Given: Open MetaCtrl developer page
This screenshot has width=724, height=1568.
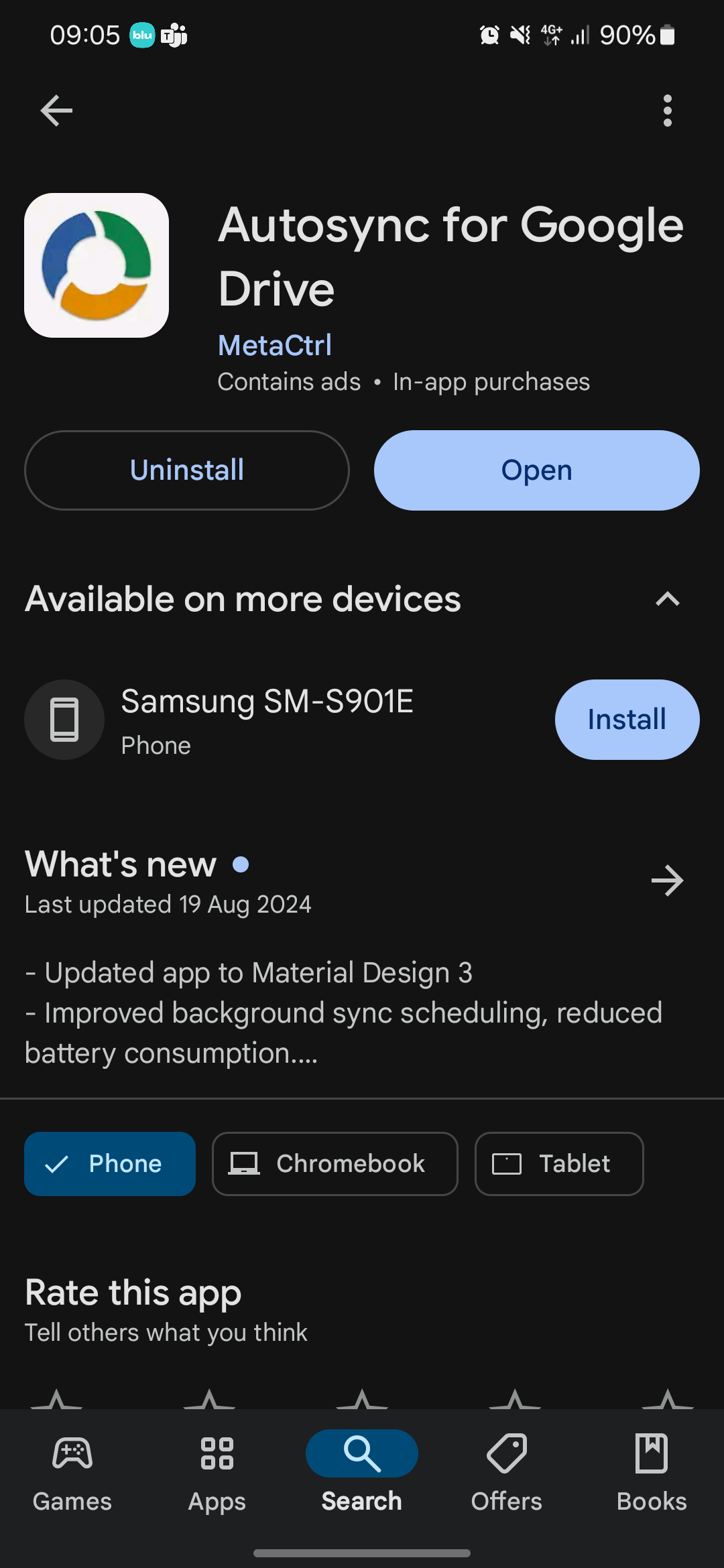Looking at the screenshot, I should tap(275, 346).
